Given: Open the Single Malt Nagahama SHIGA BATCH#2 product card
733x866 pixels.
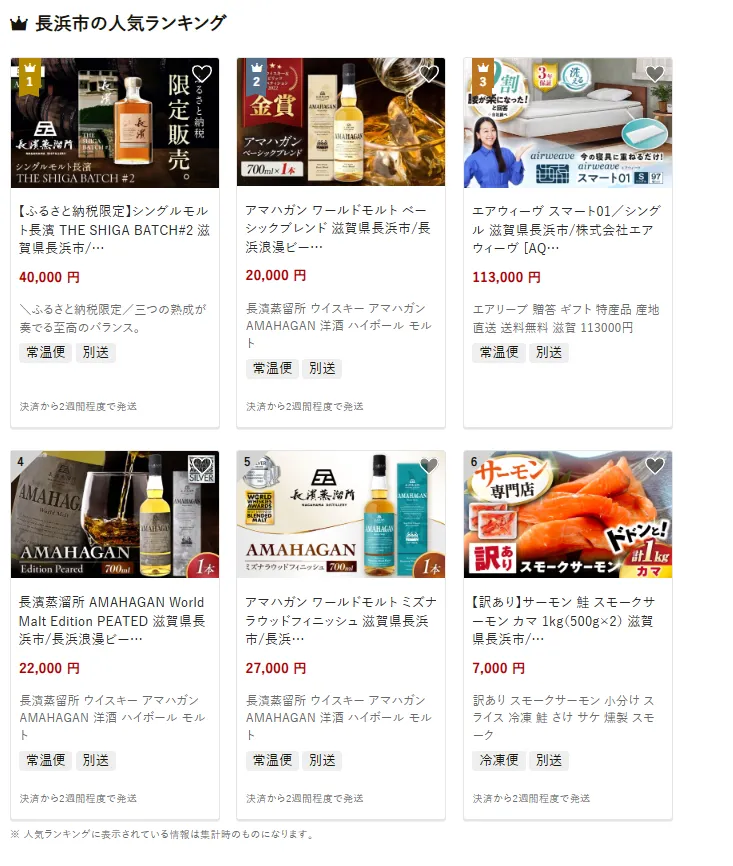Looking at the screenshot, I should point(114,229).
